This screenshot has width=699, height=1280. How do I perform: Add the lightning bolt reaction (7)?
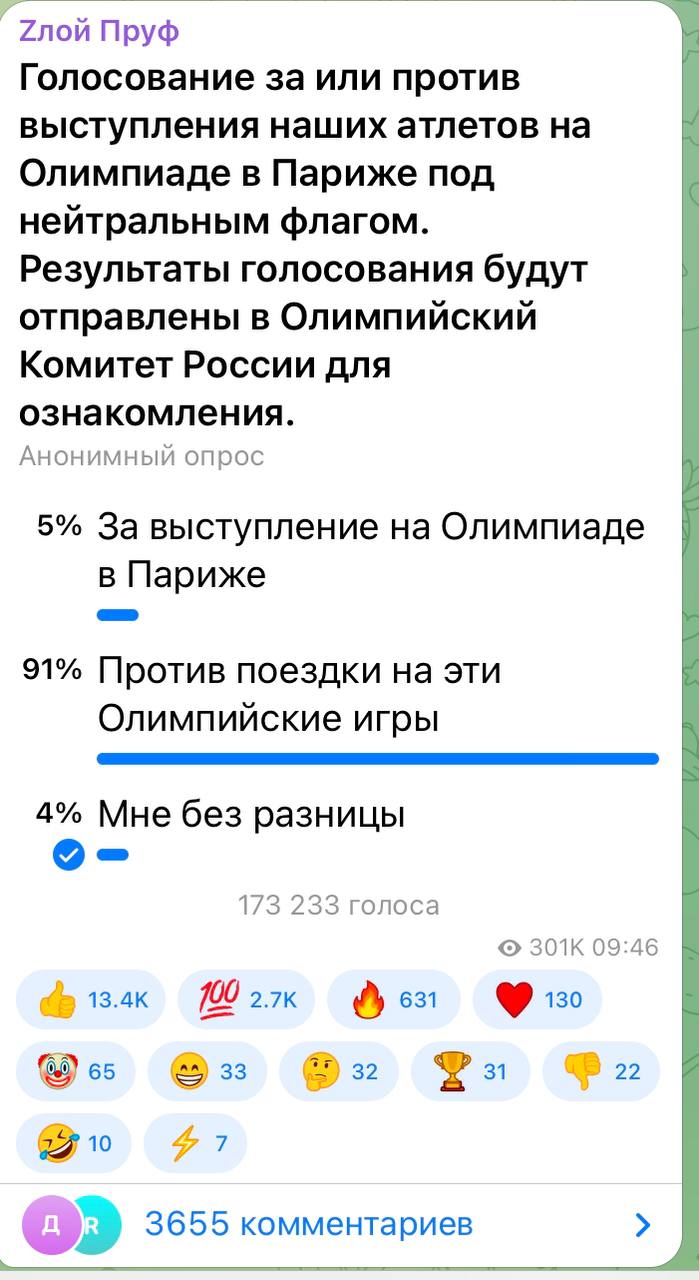195,1143
